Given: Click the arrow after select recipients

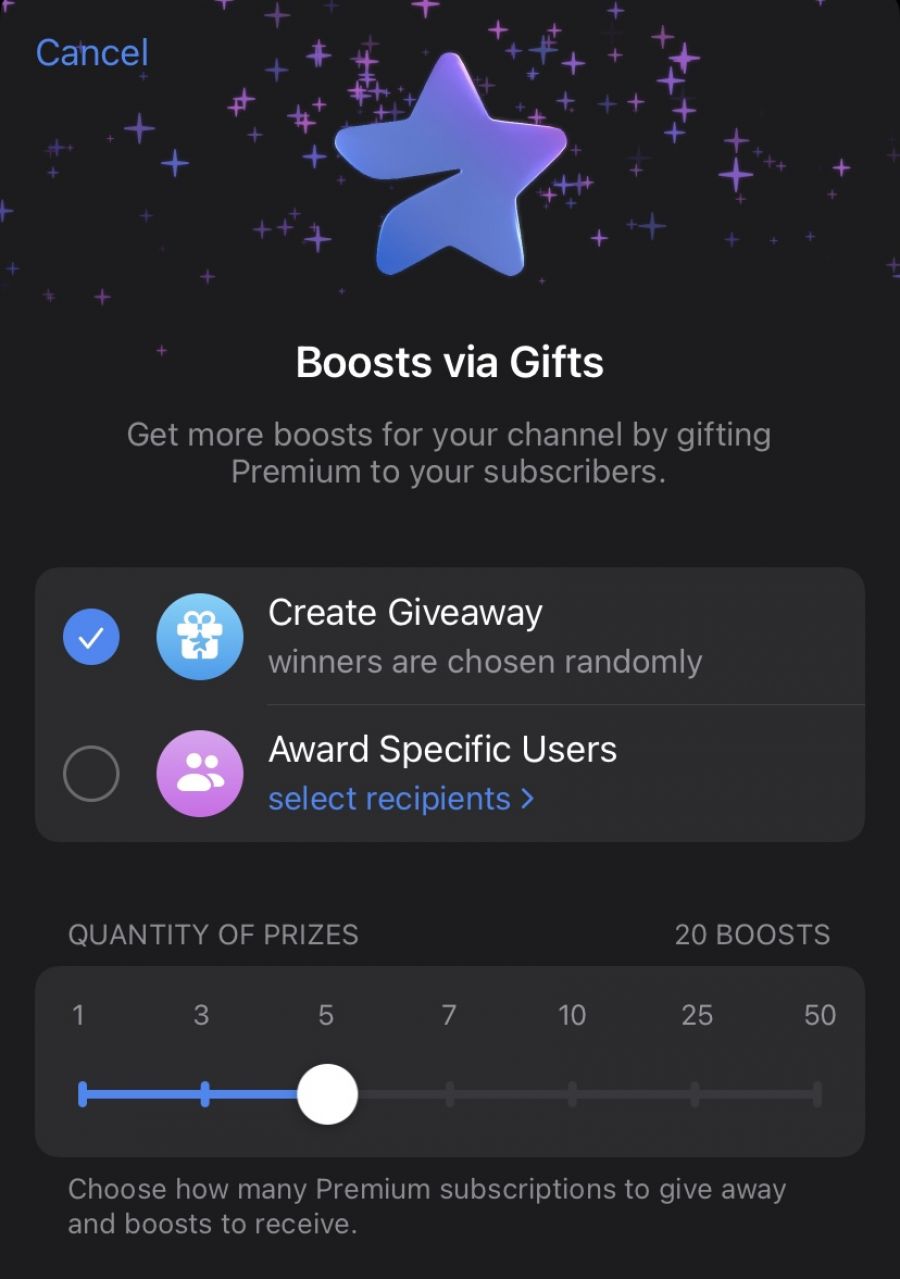Looking at the screenshot, I should (x=529, y=798).
